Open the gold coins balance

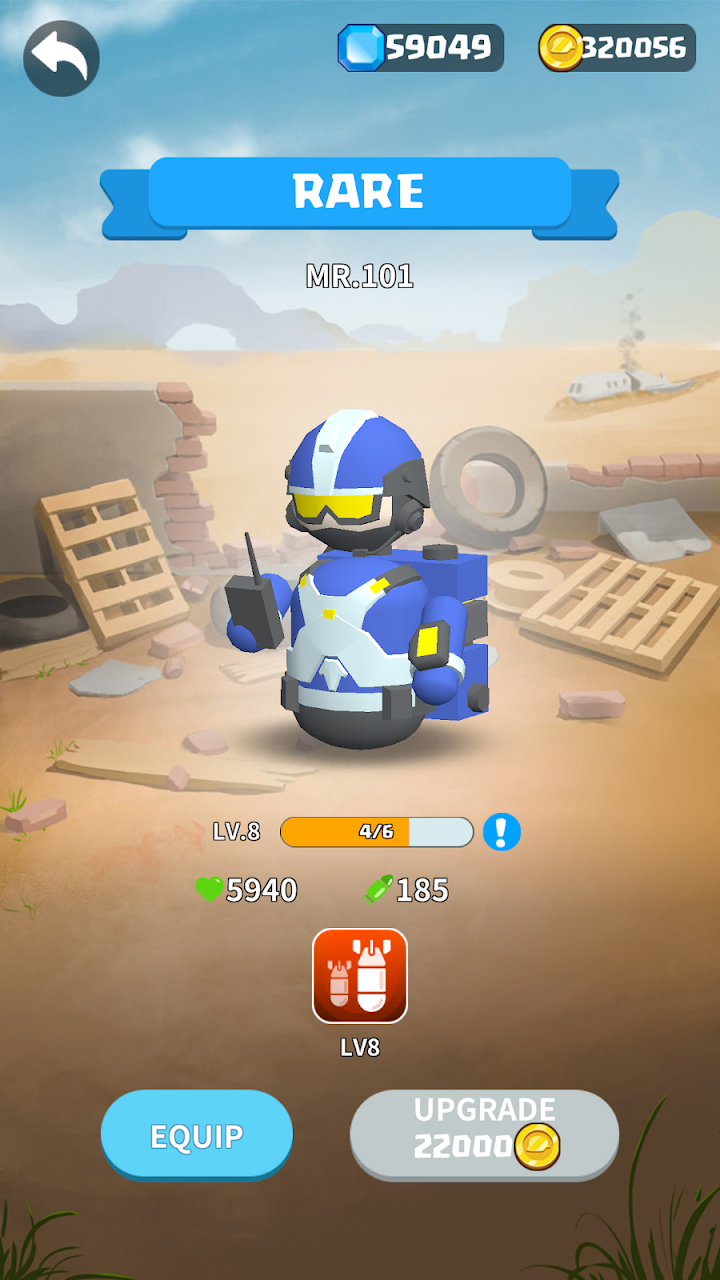click(x=617, y=47)
